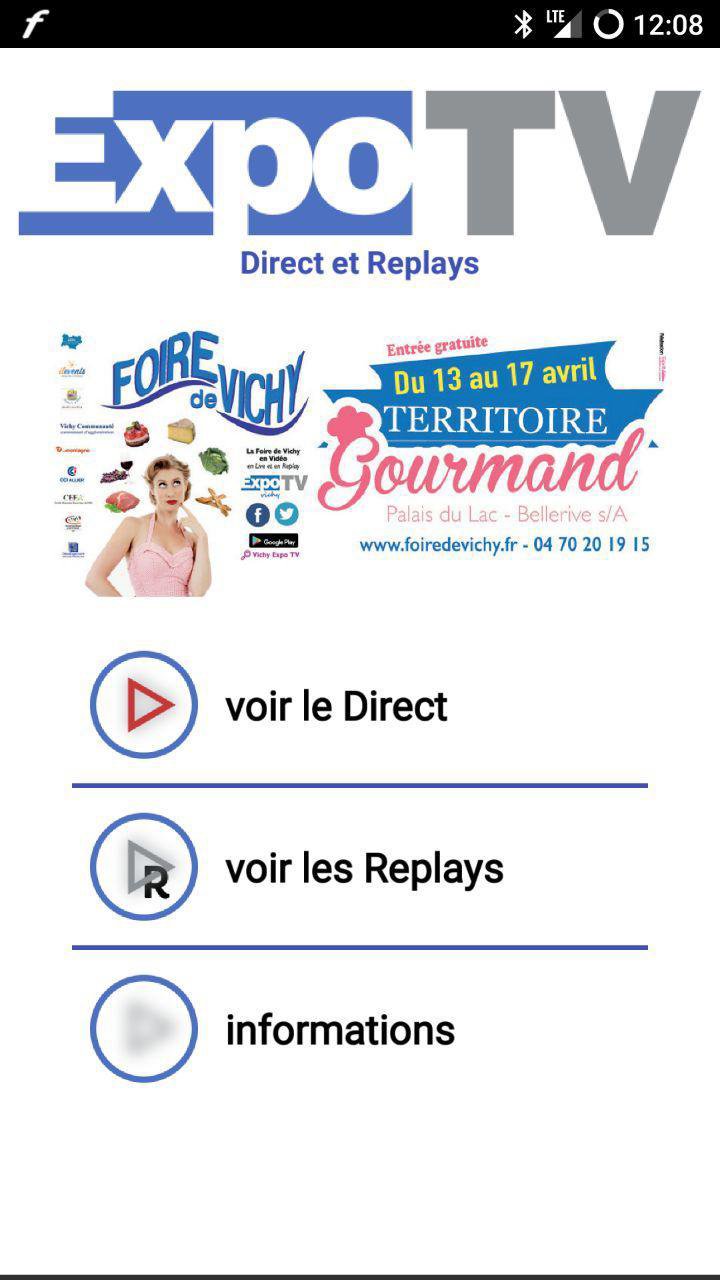
Task: Select the Facebook icon on the poster
Action: point(257,512)
